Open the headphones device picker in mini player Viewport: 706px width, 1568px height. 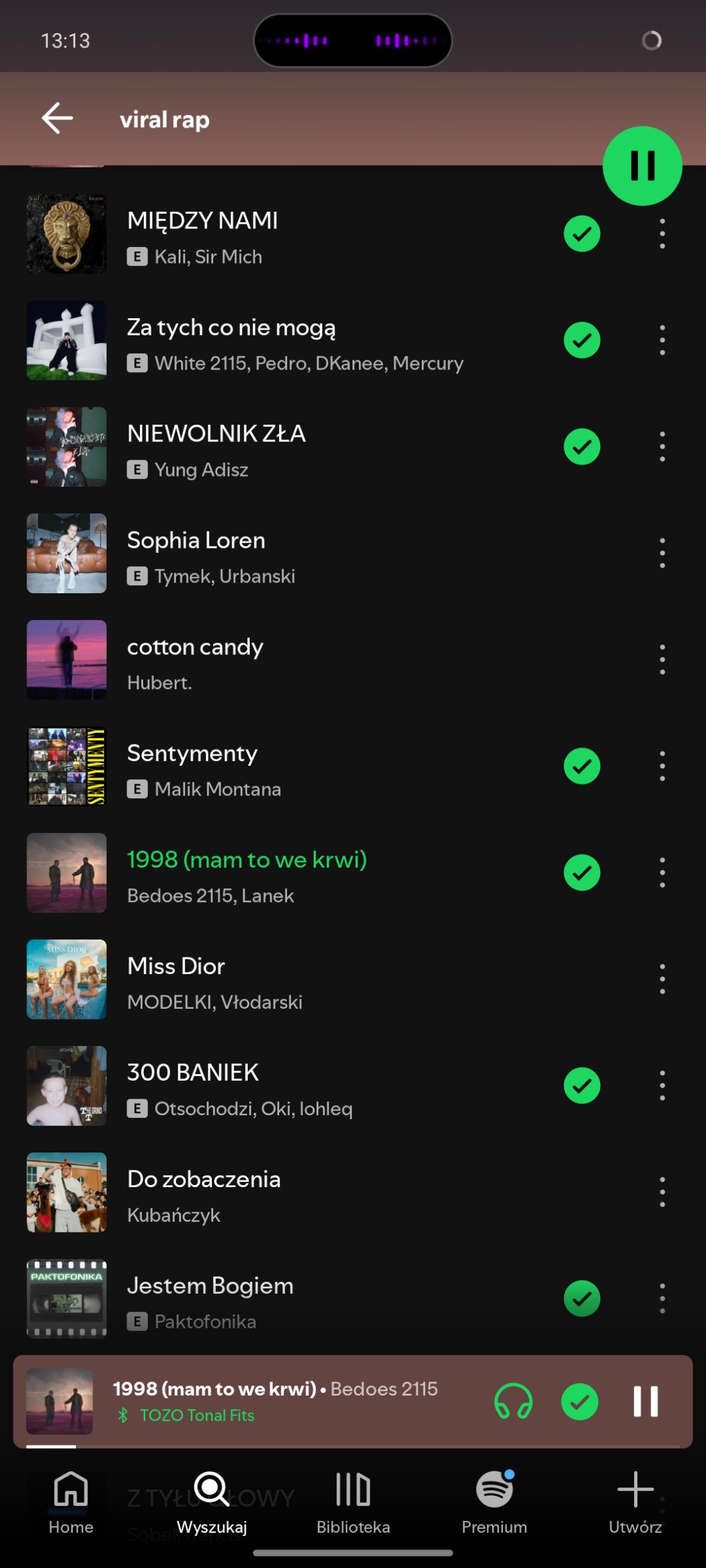click(x=513, y=1402)
